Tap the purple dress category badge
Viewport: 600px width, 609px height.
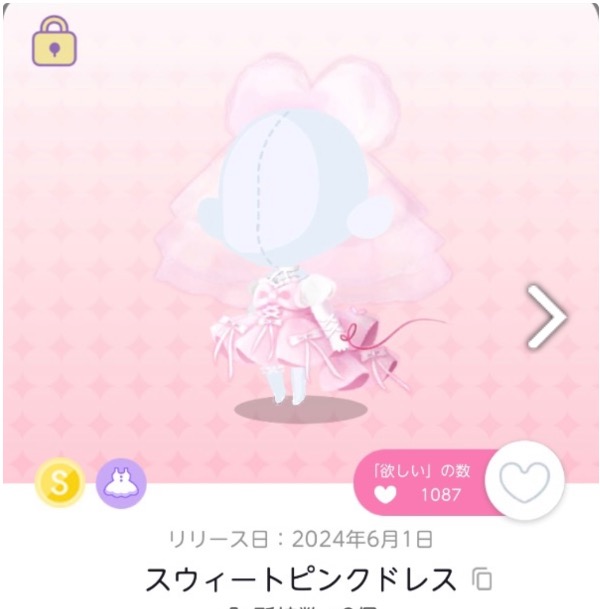(x=121, y=485)
